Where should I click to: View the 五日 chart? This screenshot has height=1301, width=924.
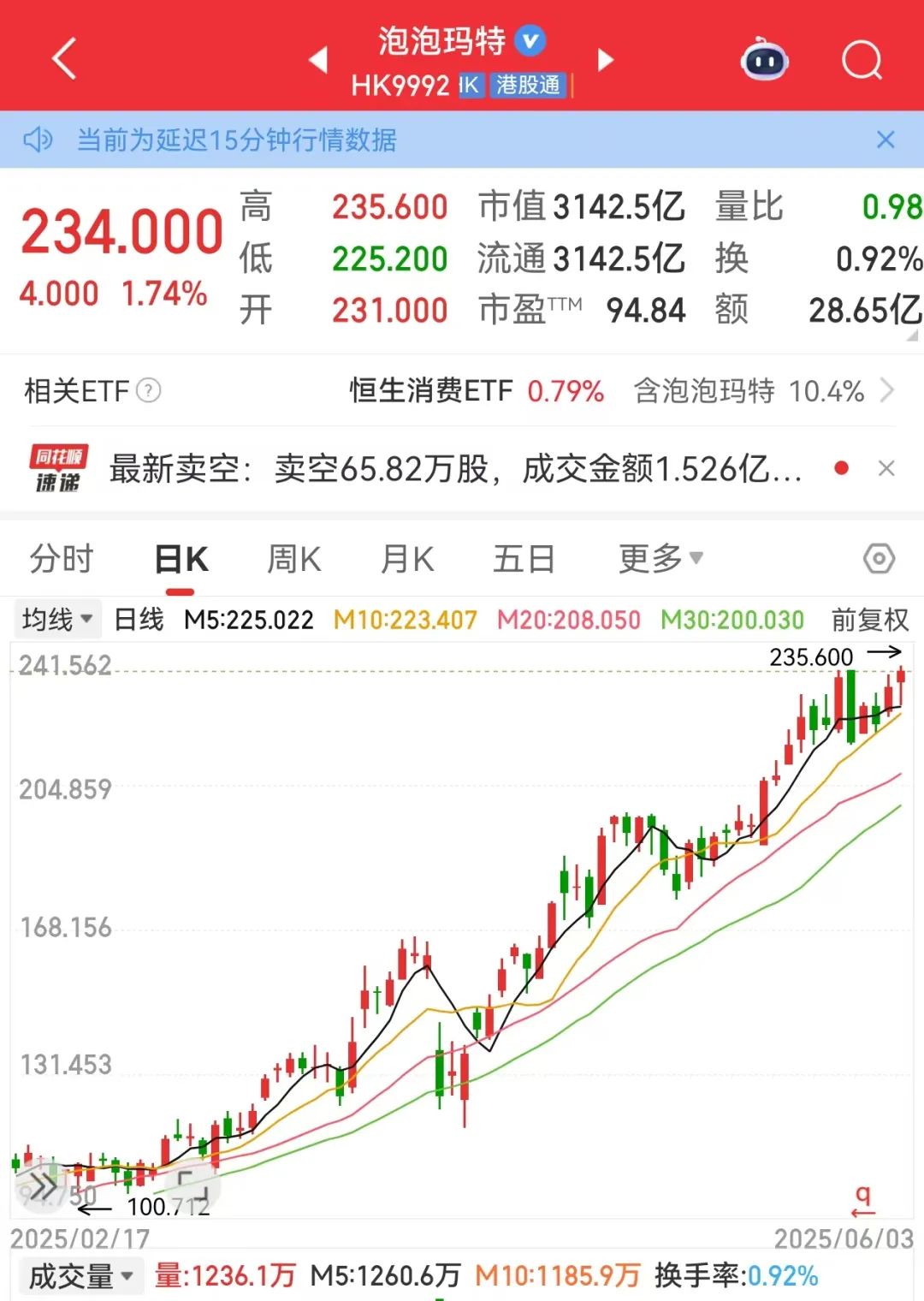click(524, 559)
